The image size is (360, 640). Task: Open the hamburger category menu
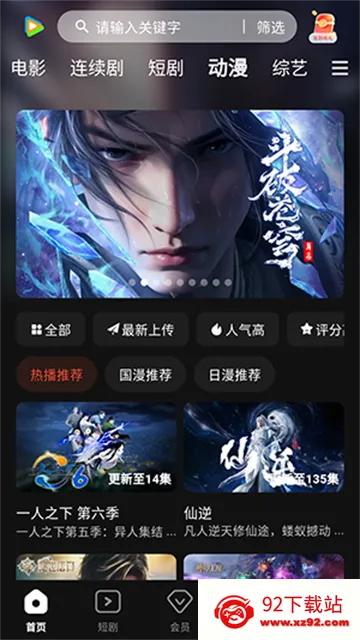pos(340,68)
